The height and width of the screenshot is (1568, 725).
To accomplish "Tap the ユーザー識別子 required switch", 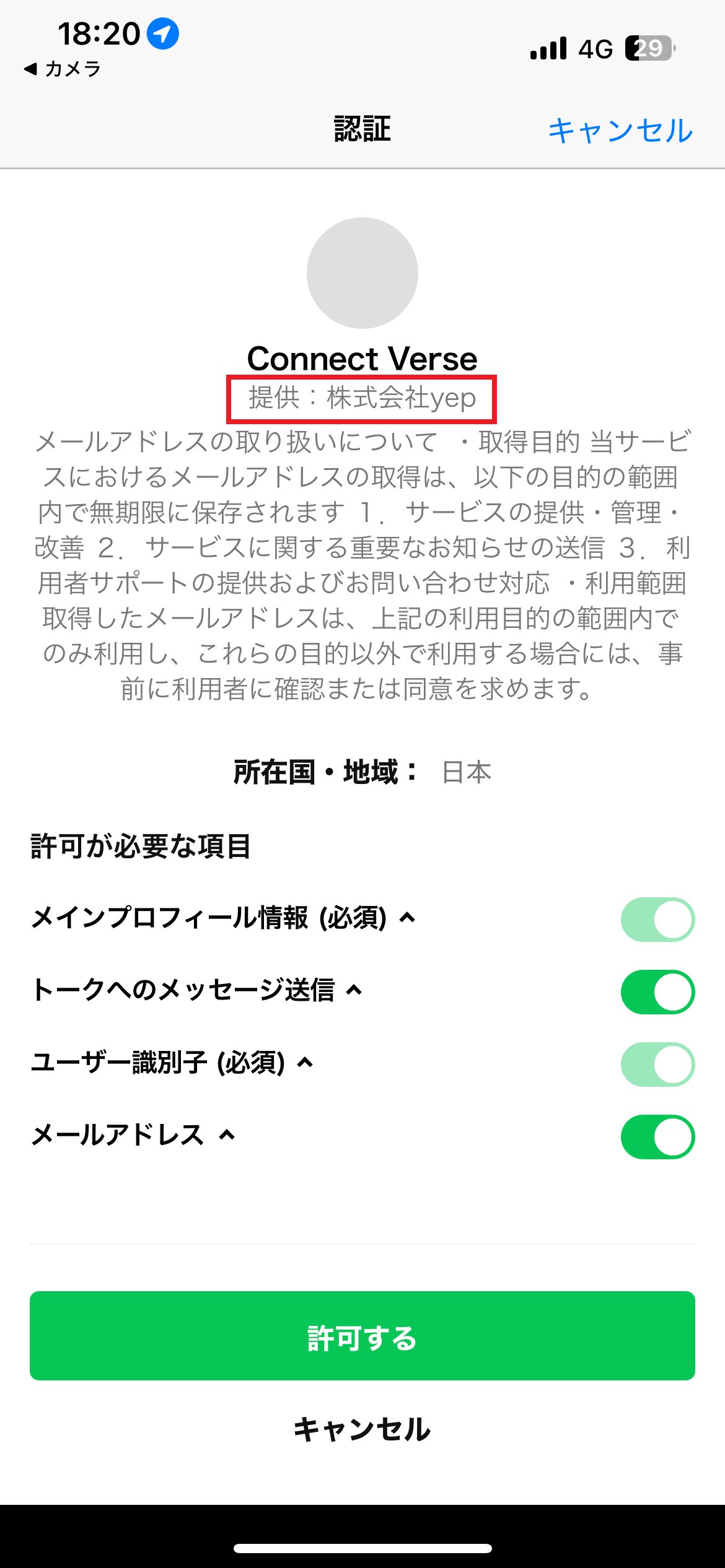I will [657, 1065].
